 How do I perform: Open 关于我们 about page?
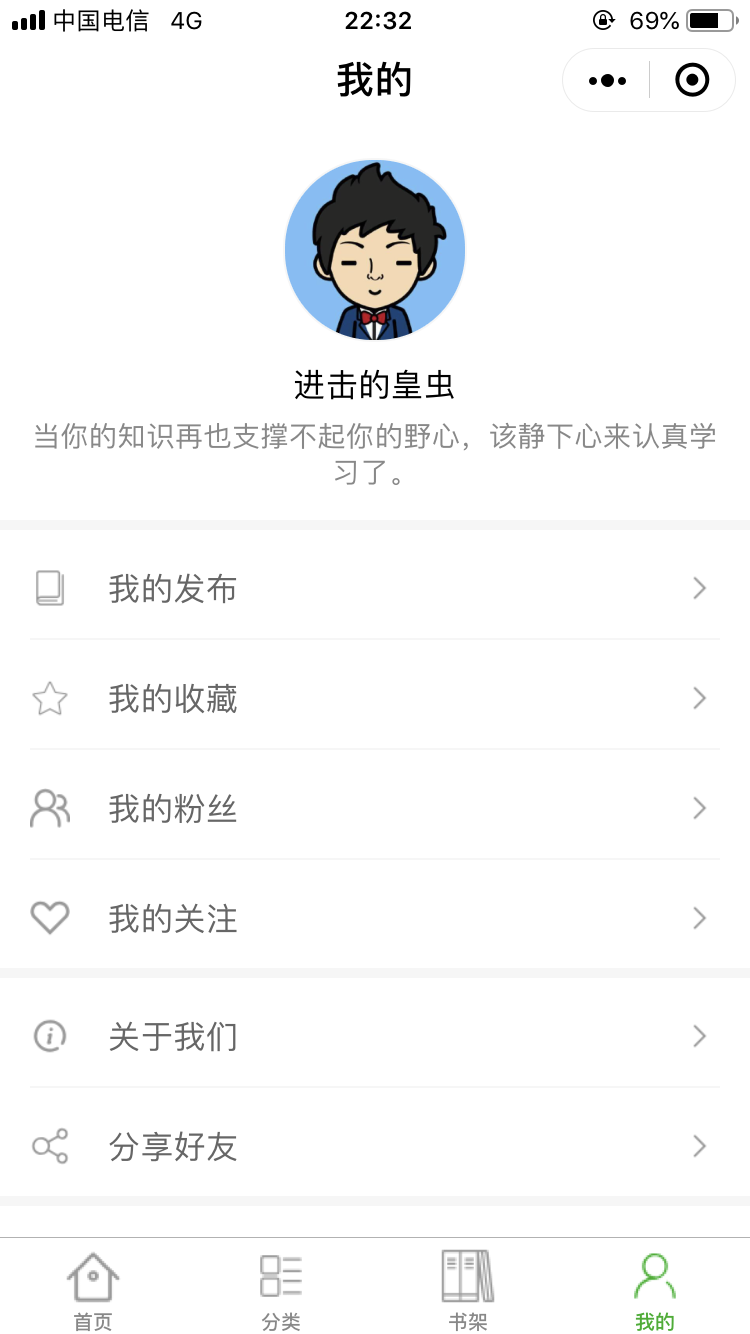[374, 1036]
